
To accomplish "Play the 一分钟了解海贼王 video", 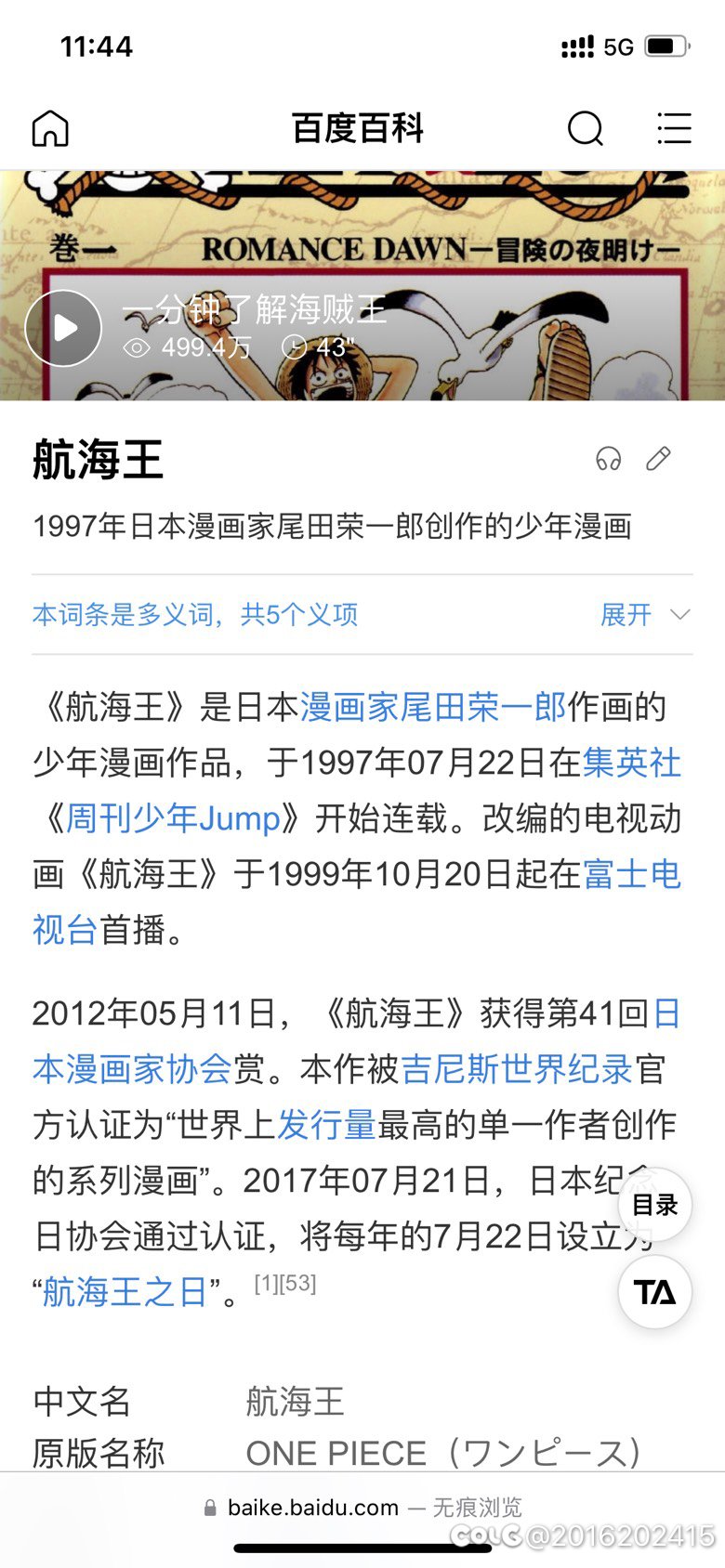I will point(63,327).
